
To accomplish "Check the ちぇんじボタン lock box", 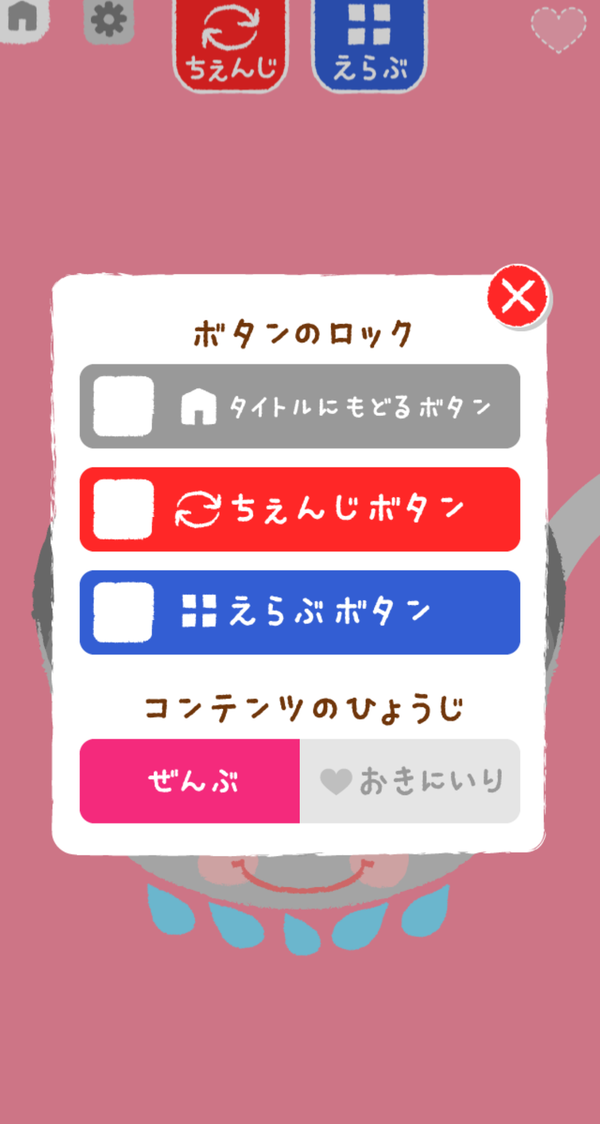I will coord(123,509).
